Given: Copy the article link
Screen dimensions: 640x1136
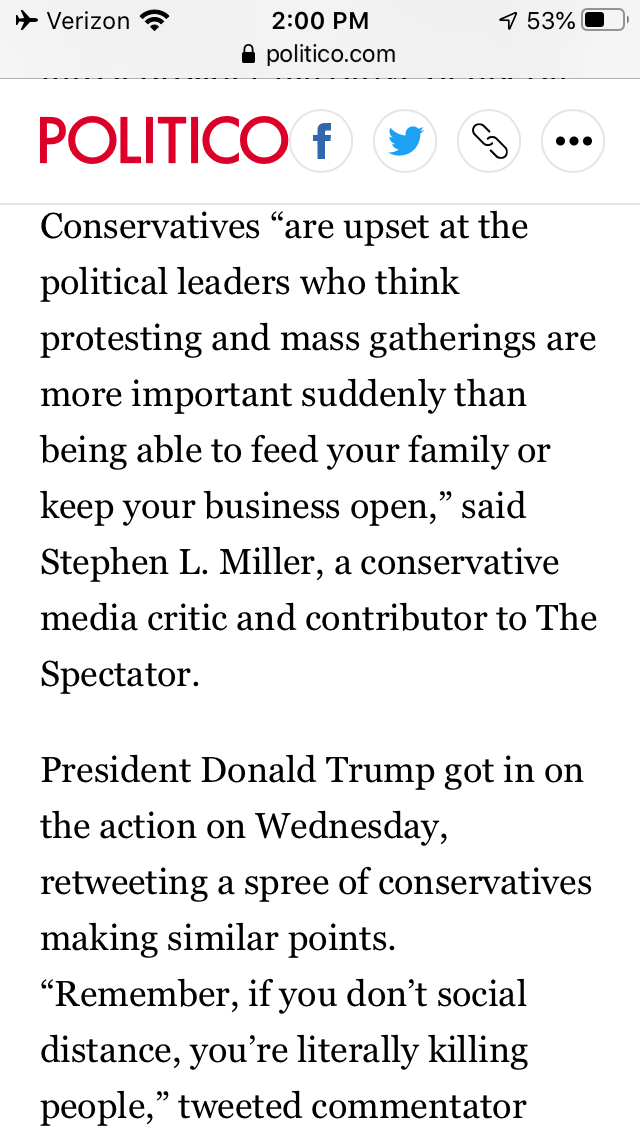Looking at the screenshot, I should pos(489,141).
